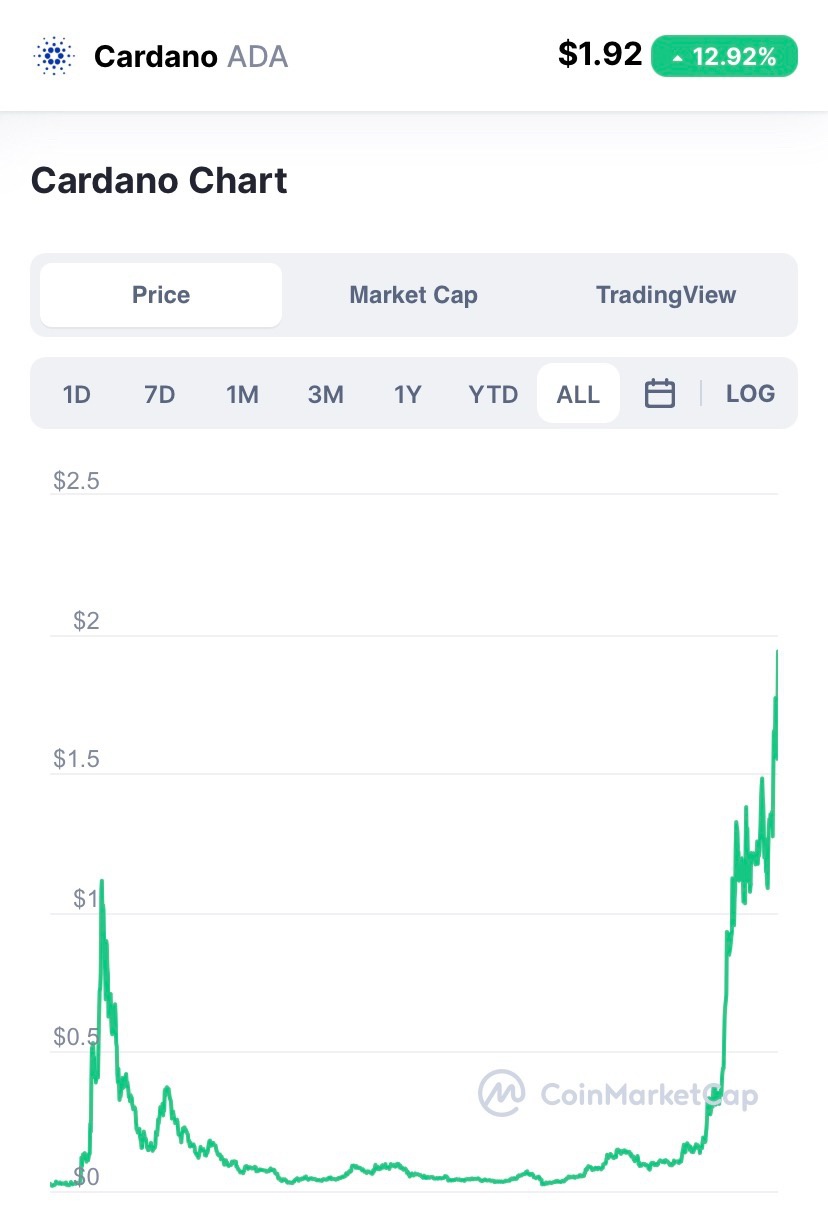The image size is (828, 1225).
Task: Switch to the Market Cap chart
Action: click(413, 295)
